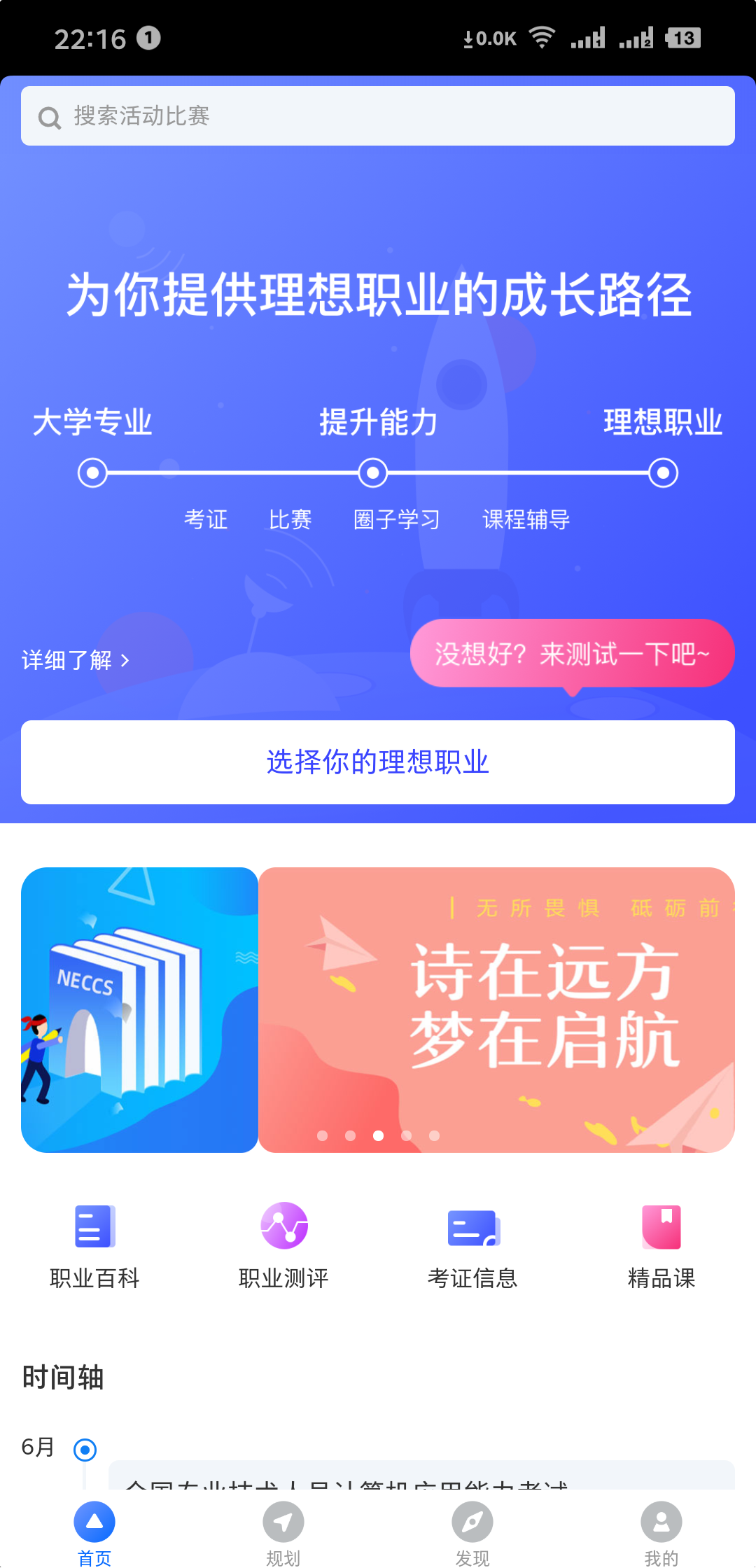Image resolution: width=756 pixels, height=1568 pixels.
Task: Tap the 选择你的理想职业 button
Action: point(378,762)
